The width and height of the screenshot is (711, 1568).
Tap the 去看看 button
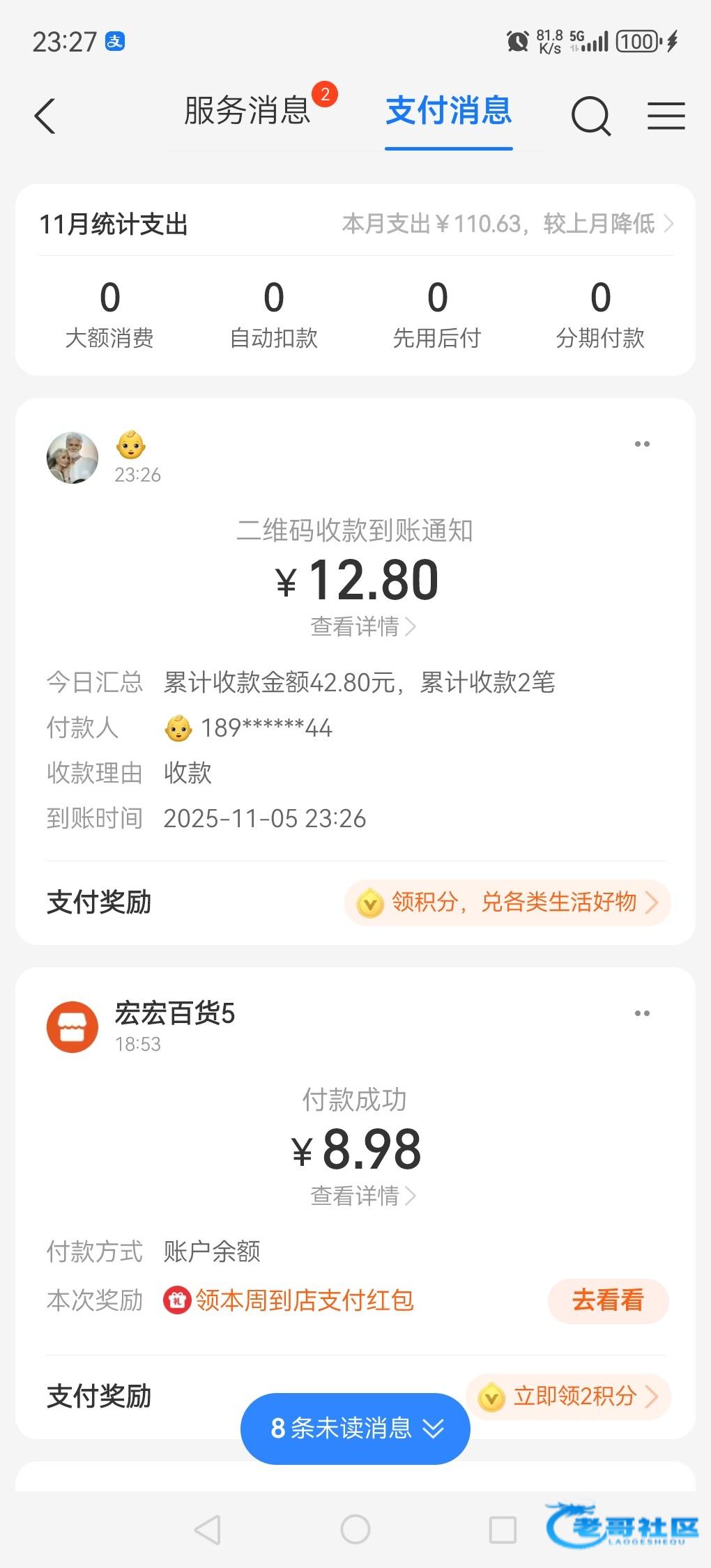pyautogui.click(x=608, y=1300)
